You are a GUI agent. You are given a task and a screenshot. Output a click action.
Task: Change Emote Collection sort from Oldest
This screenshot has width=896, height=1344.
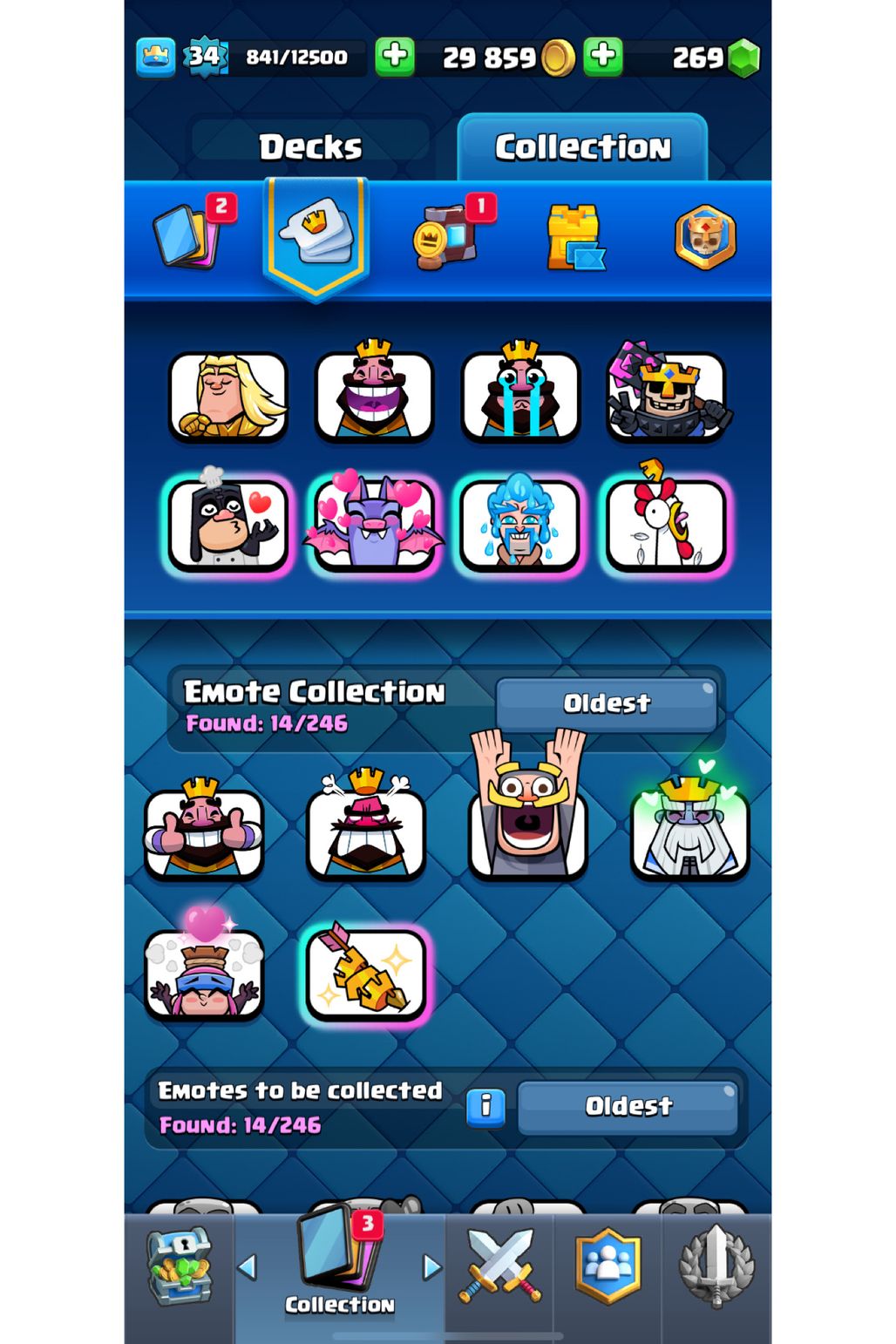click(x=607, y=703)
